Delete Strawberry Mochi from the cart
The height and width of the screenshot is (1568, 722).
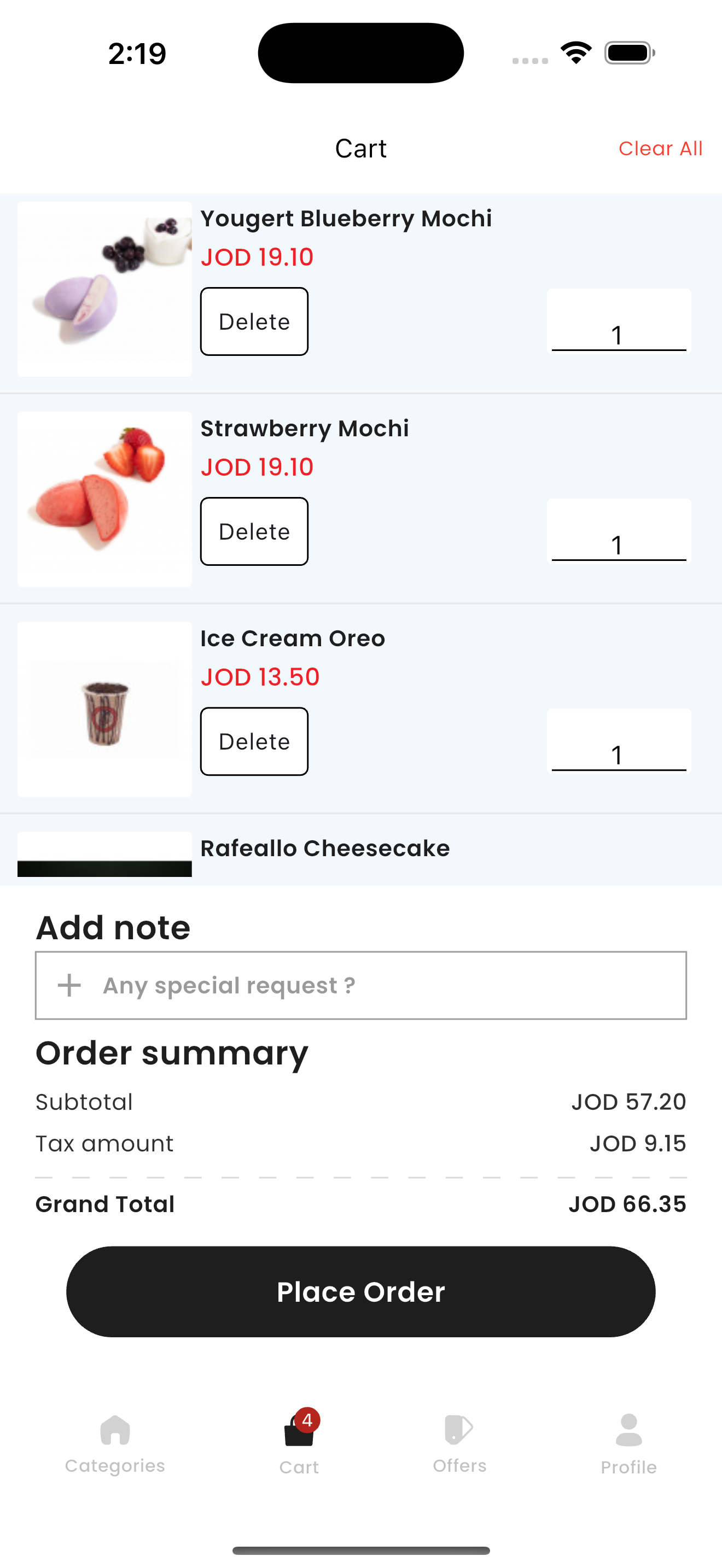point(254,531)
